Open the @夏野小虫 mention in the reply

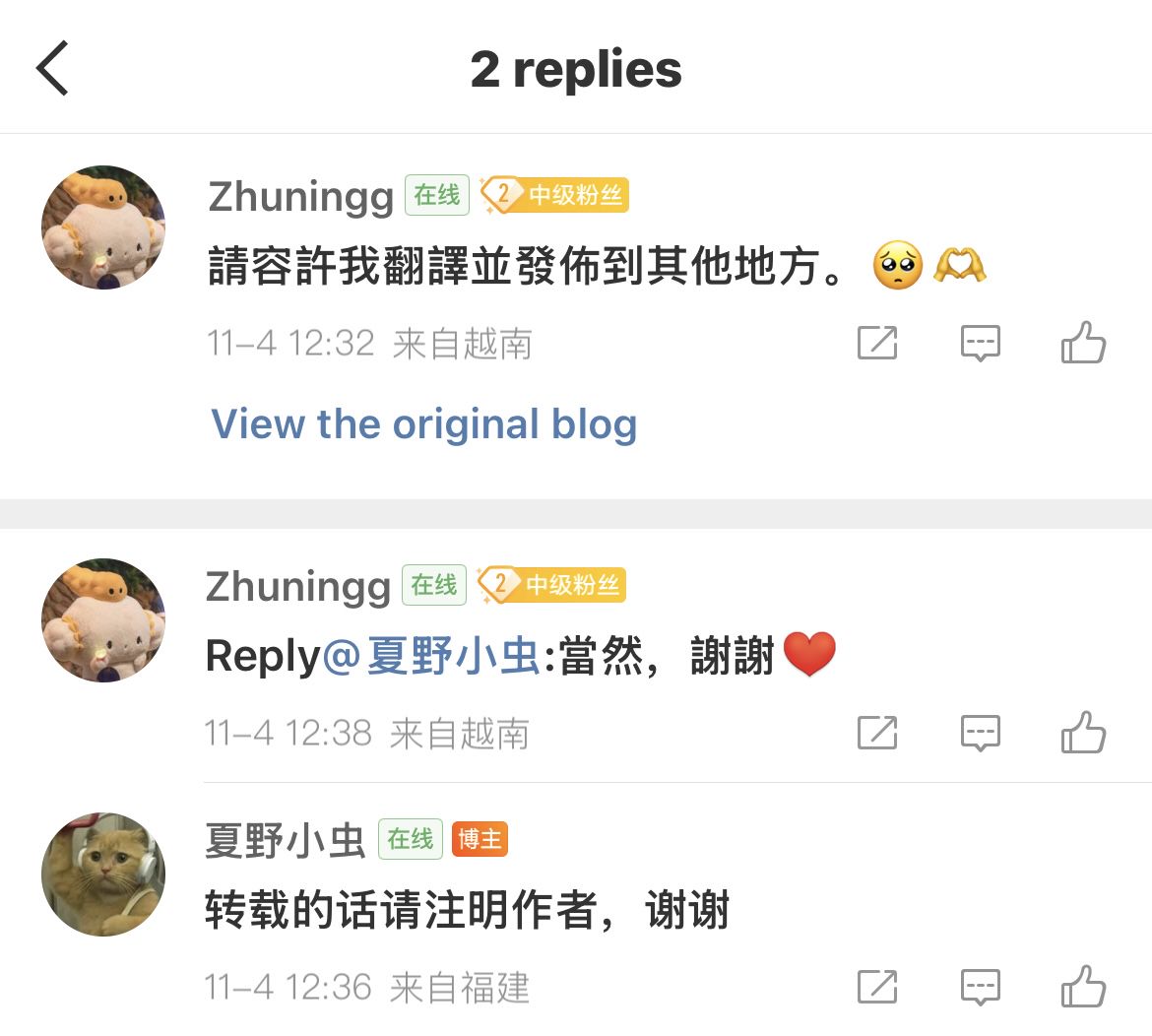[x=431, y=656]
